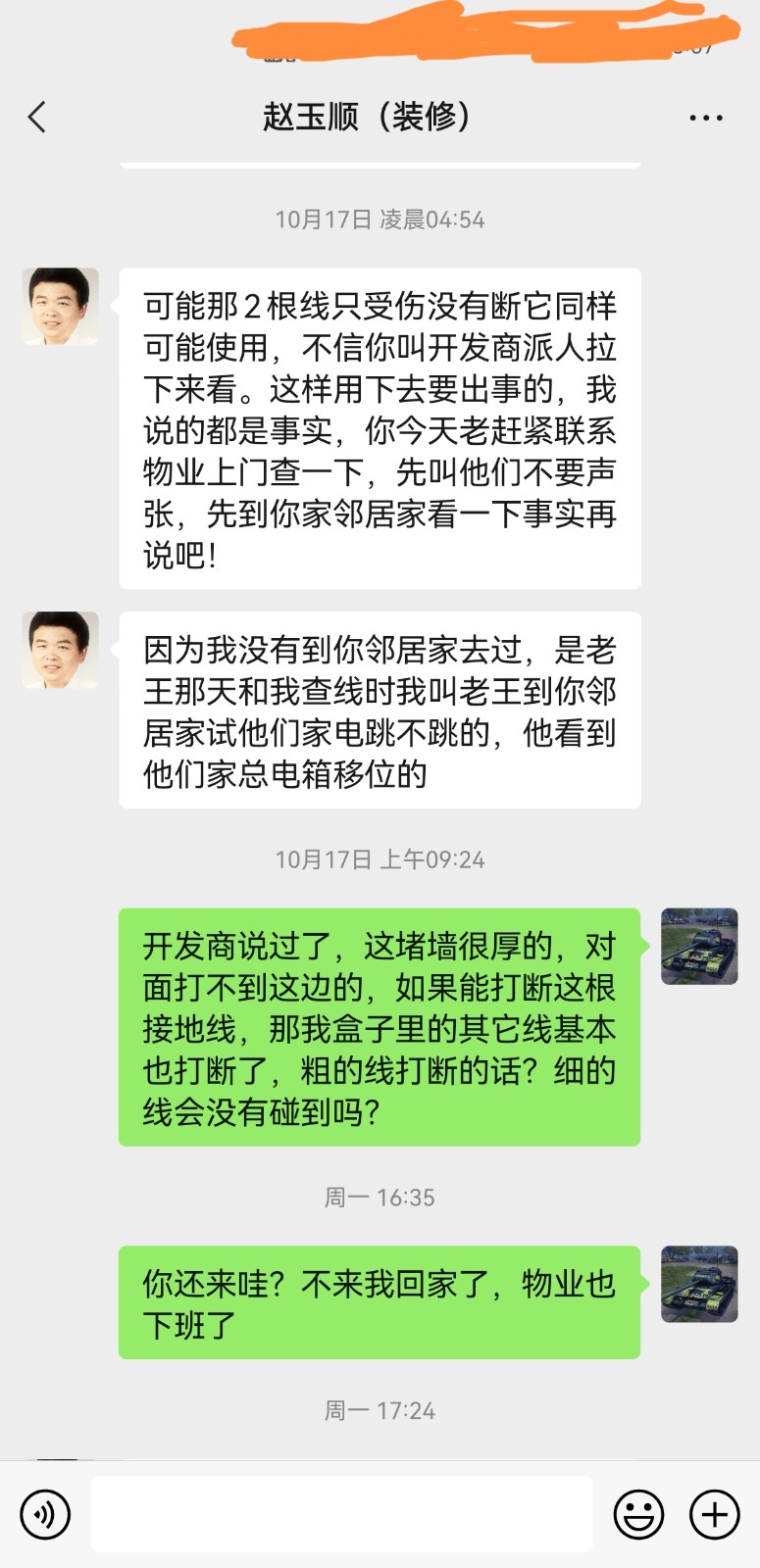Tap tank avatar beside 你还来哇 message
Viewport: 760px width, 1568px height.
(699, 1284)
